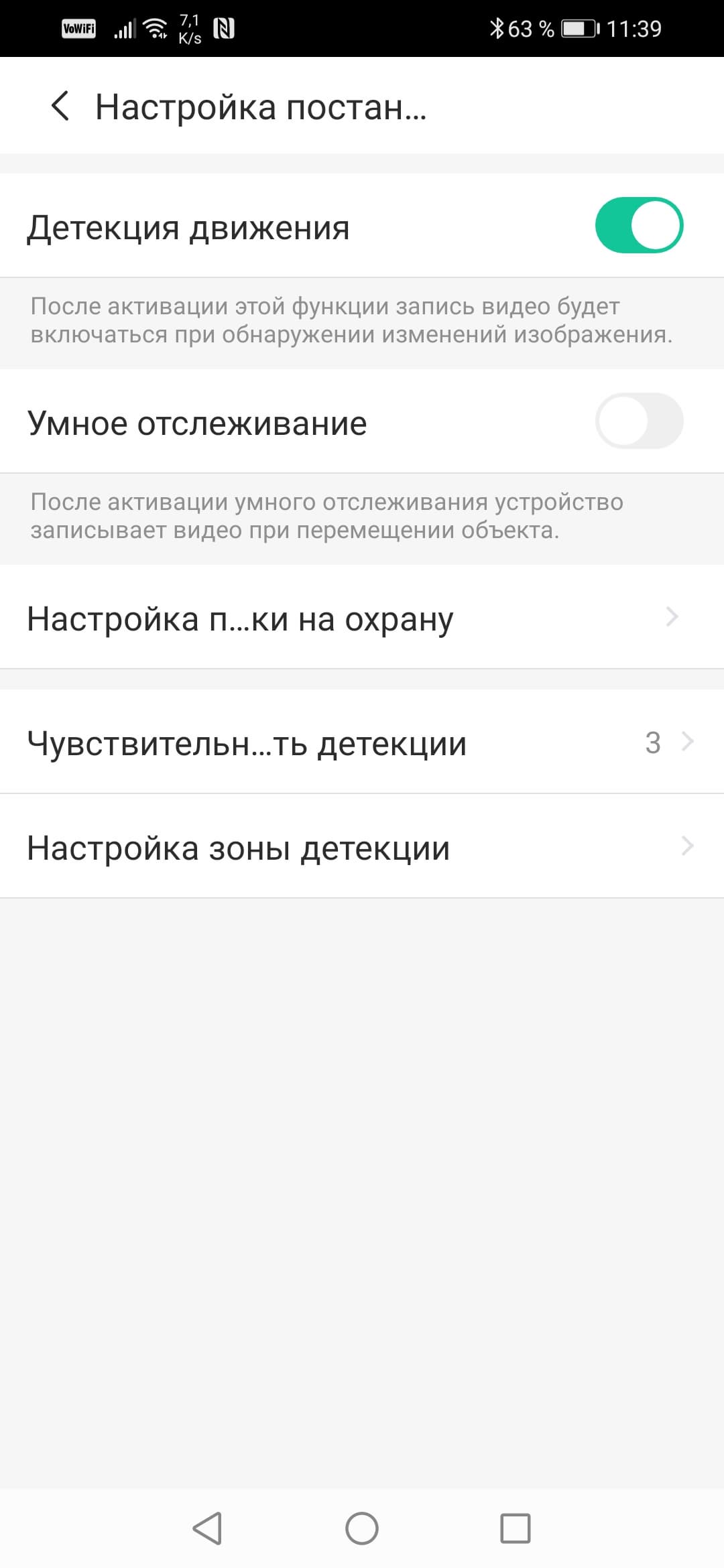Tap the system home button
Viewport: 724px width, 1568px height.
(362, 1528)
